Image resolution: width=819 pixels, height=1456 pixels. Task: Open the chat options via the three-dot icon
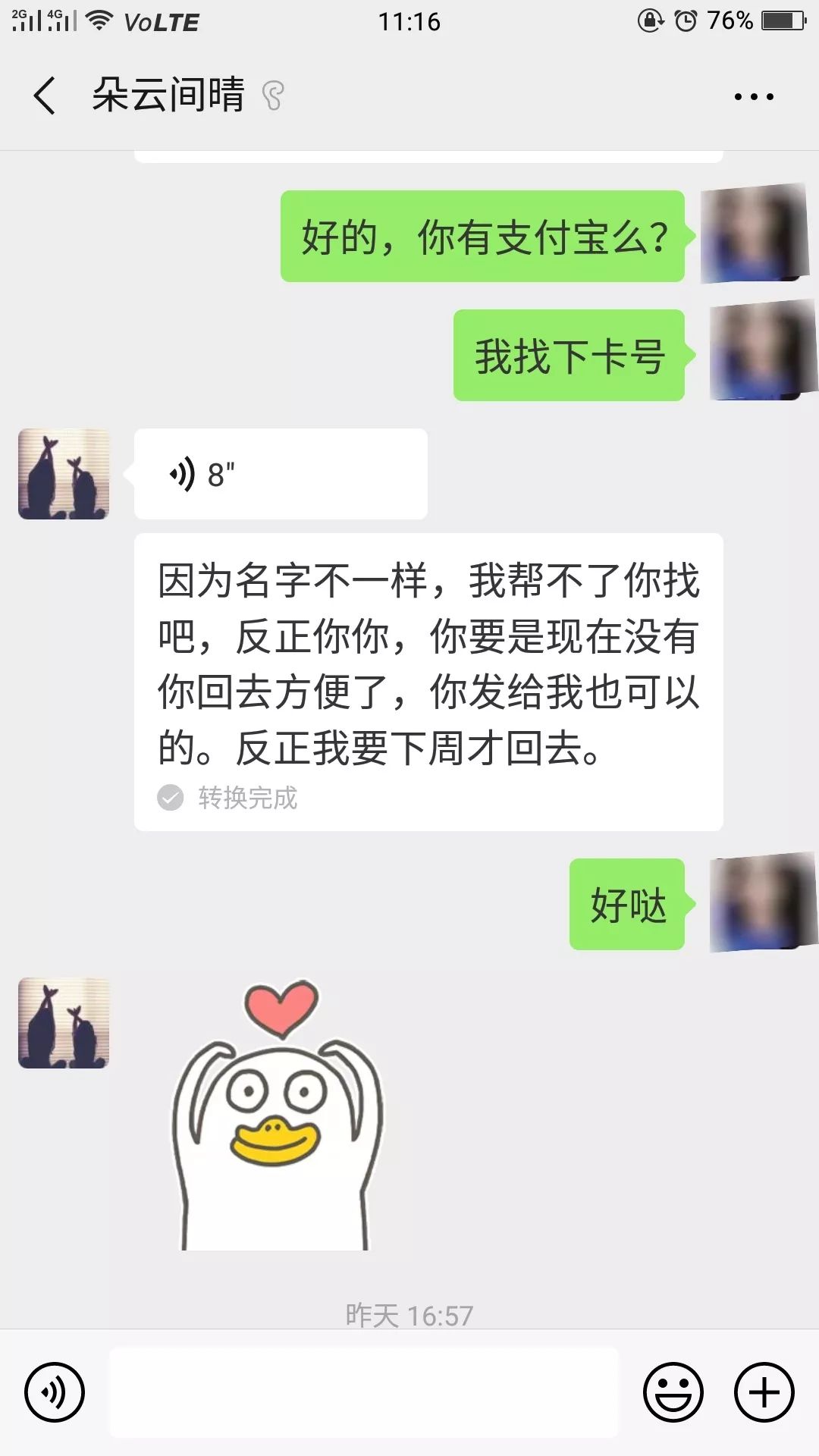click(x=753, y=96)
